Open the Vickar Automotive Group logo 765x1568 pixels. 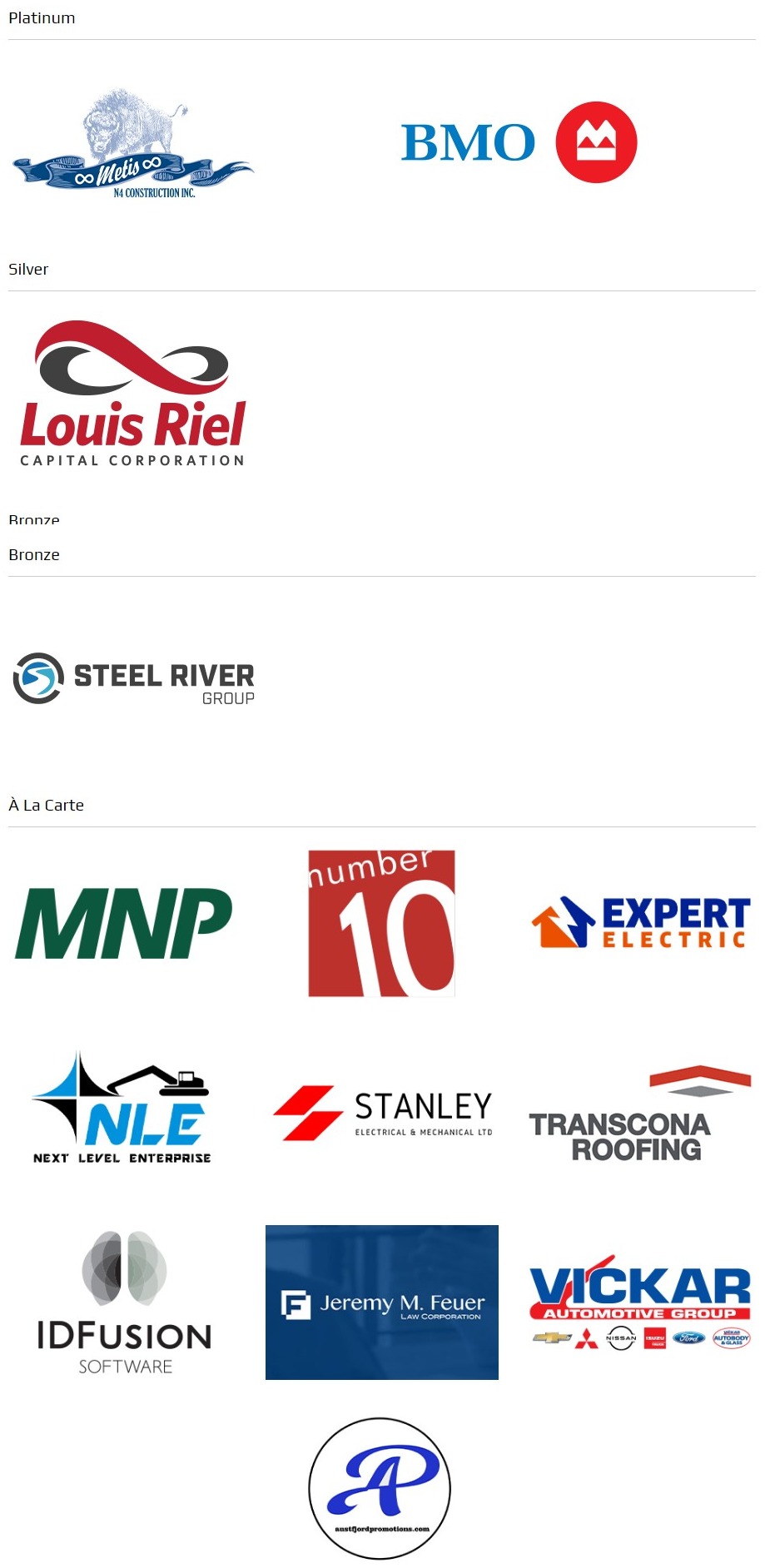[x=640, y=1303]
